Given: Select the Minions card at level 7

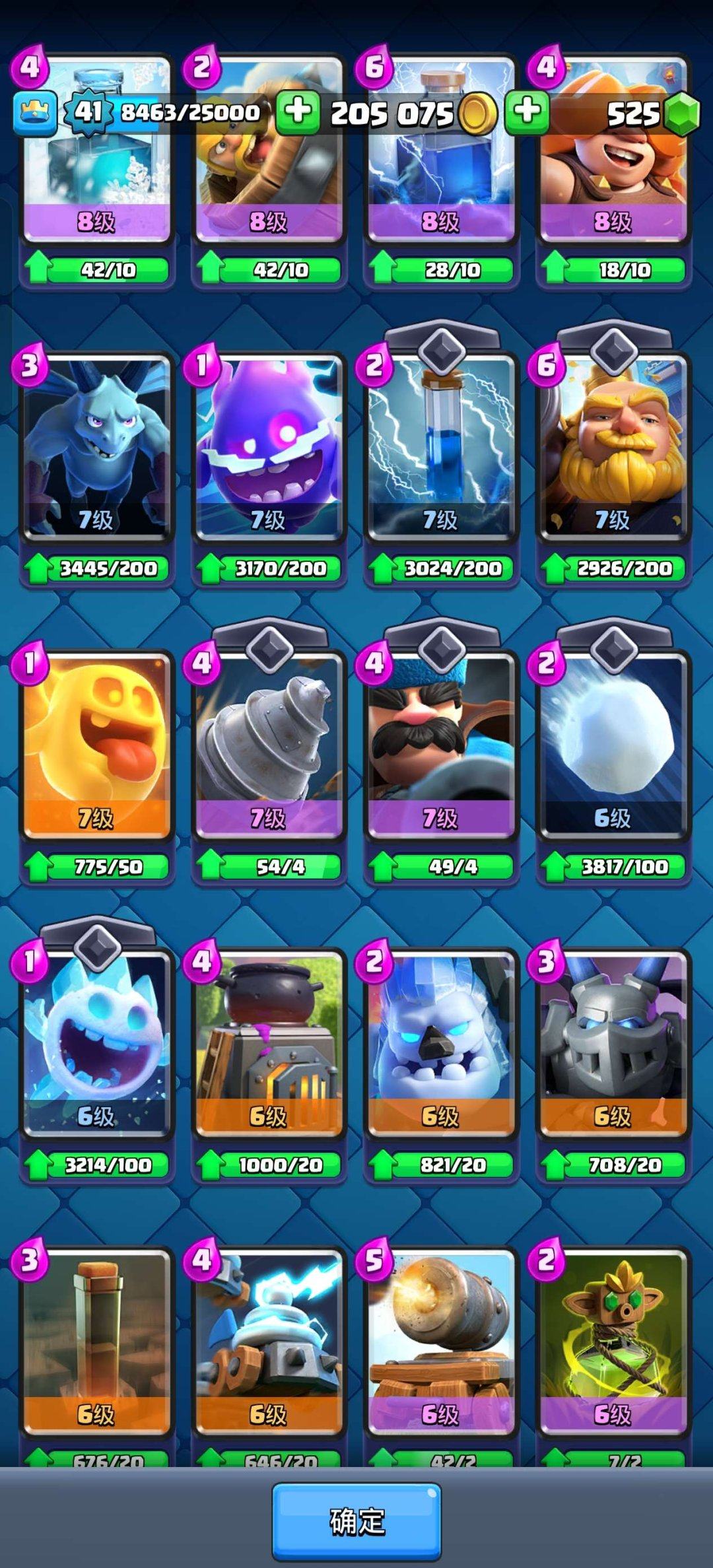Looking at the screenshot, I should (x=96, y=449).
